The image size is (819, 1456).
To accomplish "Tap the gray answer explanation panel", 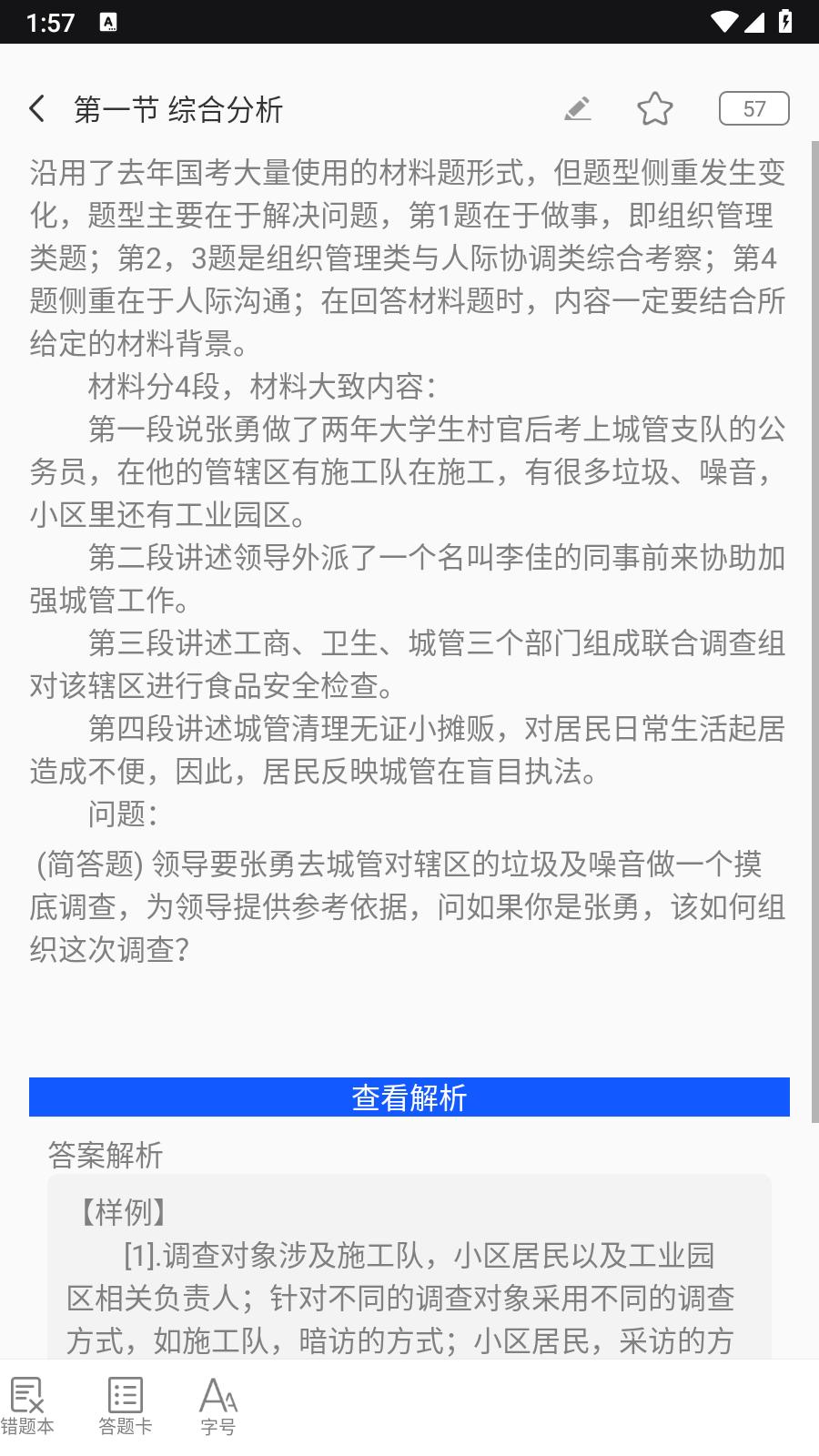I will click(409, 1274).
